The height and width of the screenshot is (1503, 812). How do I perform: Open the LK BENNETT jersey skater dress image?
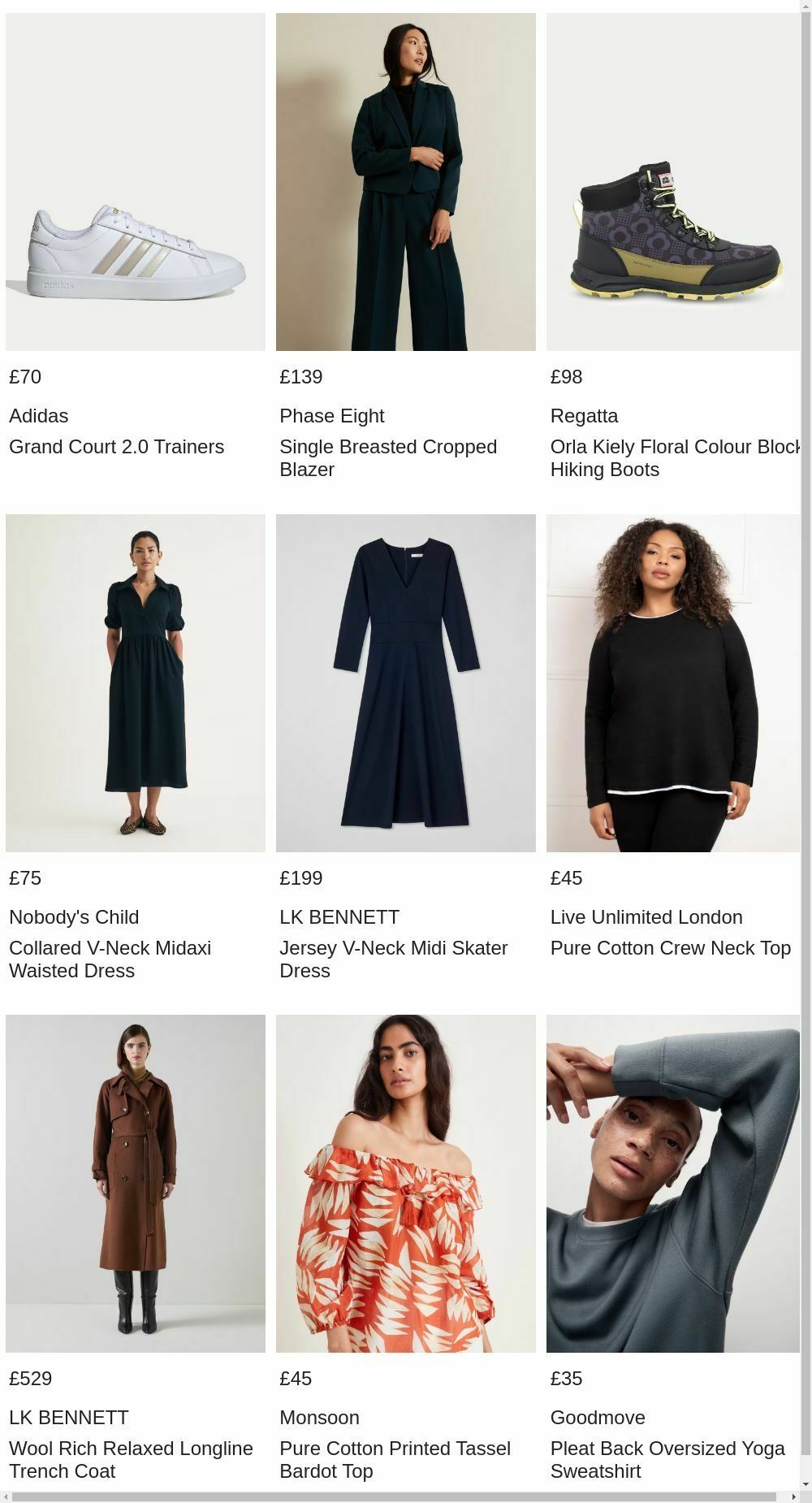pyautogui.click(x=405, y=681)
